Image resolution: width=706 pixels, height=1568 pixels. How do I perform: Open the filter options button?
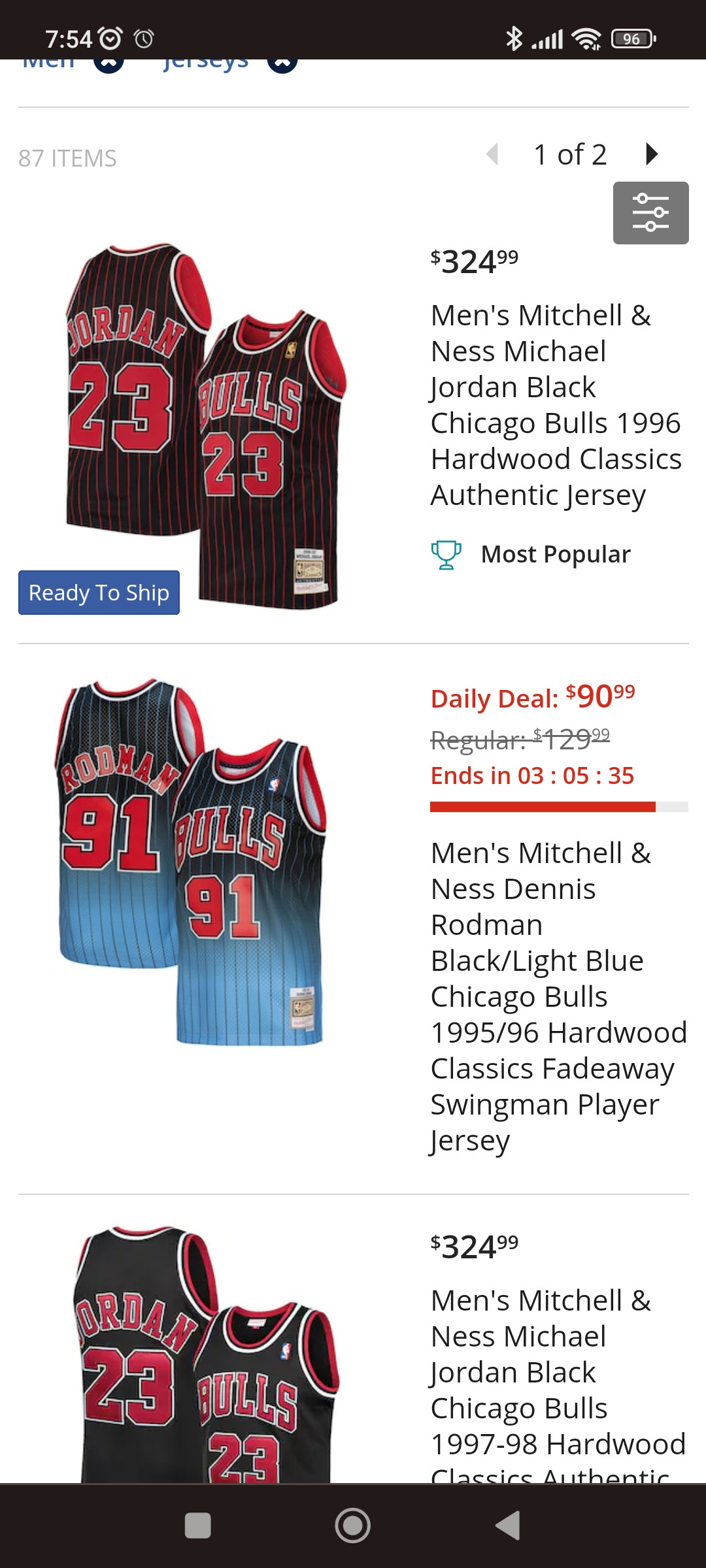[x=650, y=213]
